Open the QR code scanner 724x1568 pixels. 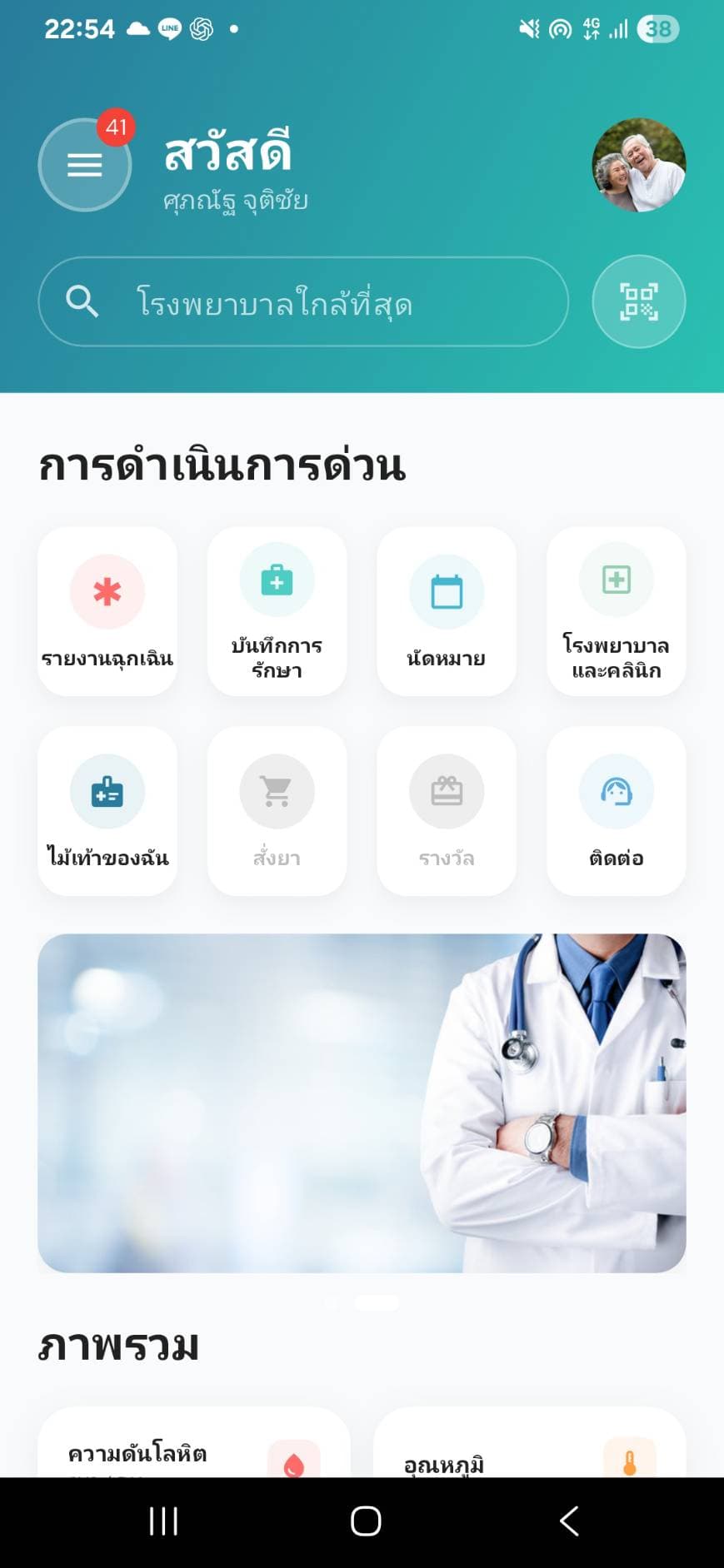pyautogui.click(x=639, y=301)
